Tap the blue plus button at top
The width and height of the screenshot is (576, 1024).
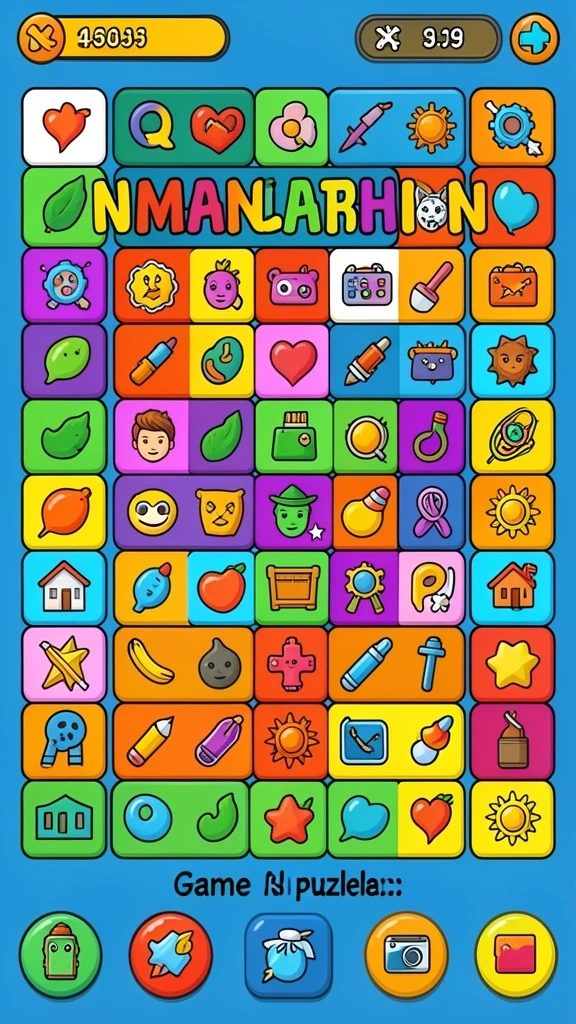(x=534, y=38)
